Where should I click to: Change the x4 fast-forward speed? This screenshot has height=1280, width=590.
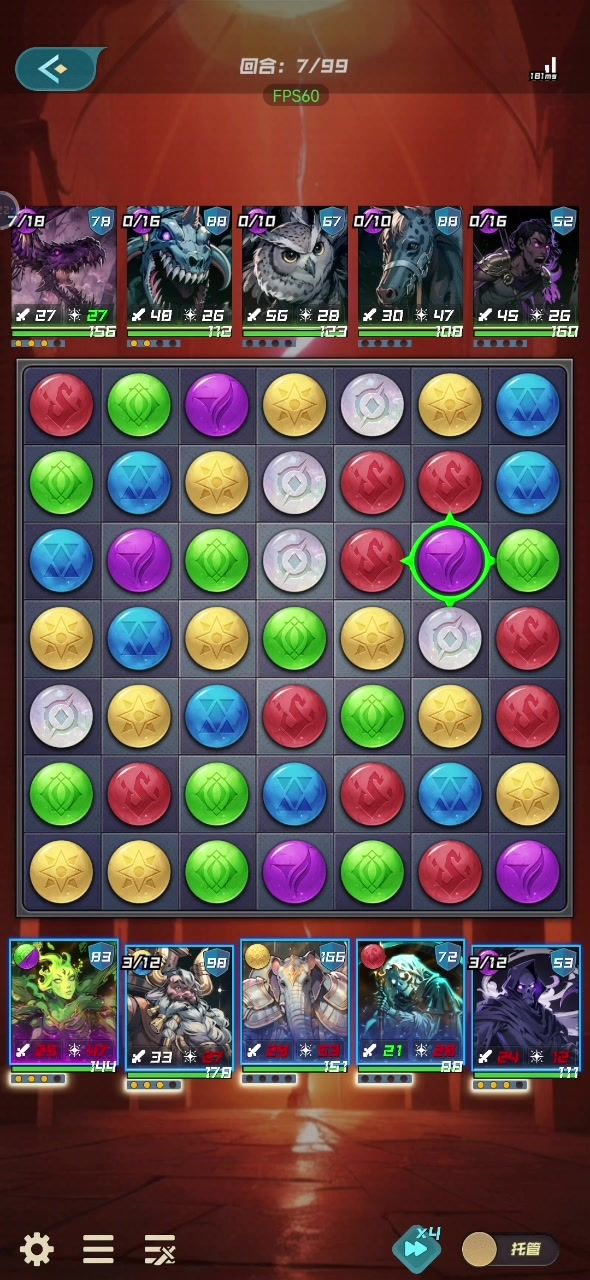pyautogui.click(x=418, y=1246)
